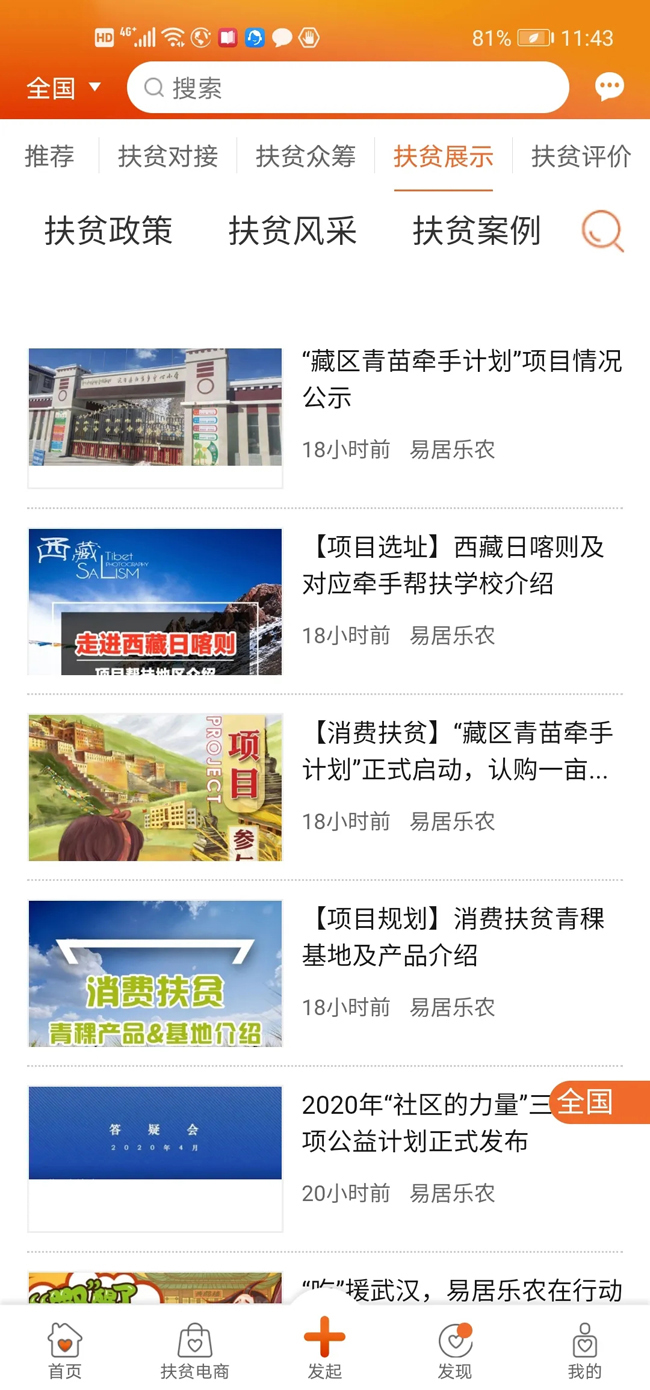The width and height of the screenshot is (650, 1390).
Task: Switch to the 我的 profile tab
Action: (585, 1349)
